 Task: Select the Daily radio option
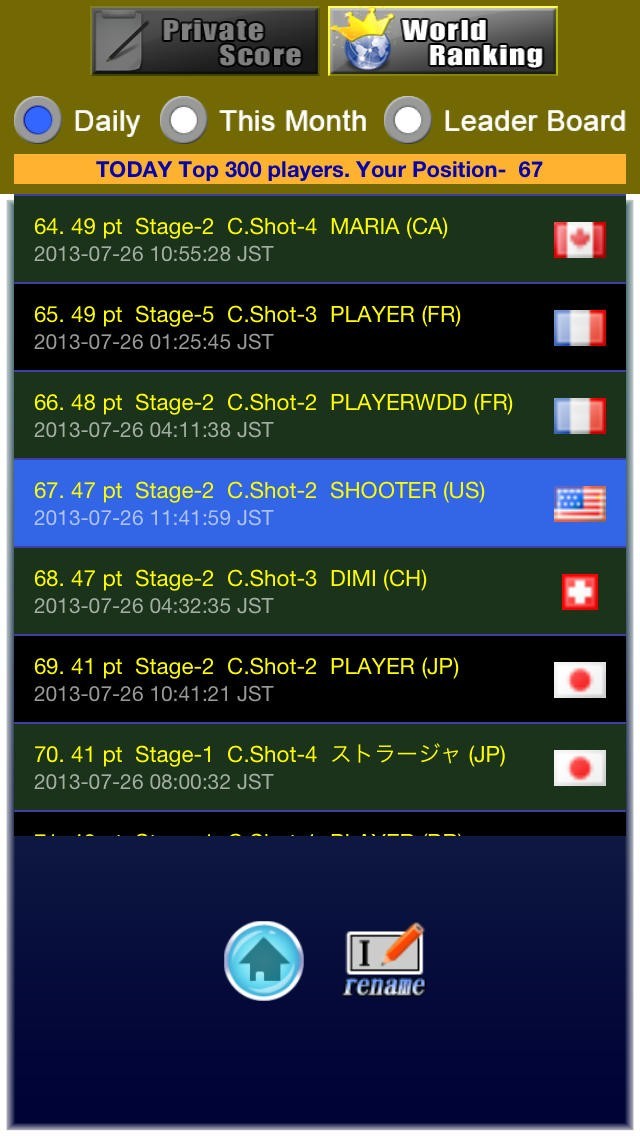39,121
